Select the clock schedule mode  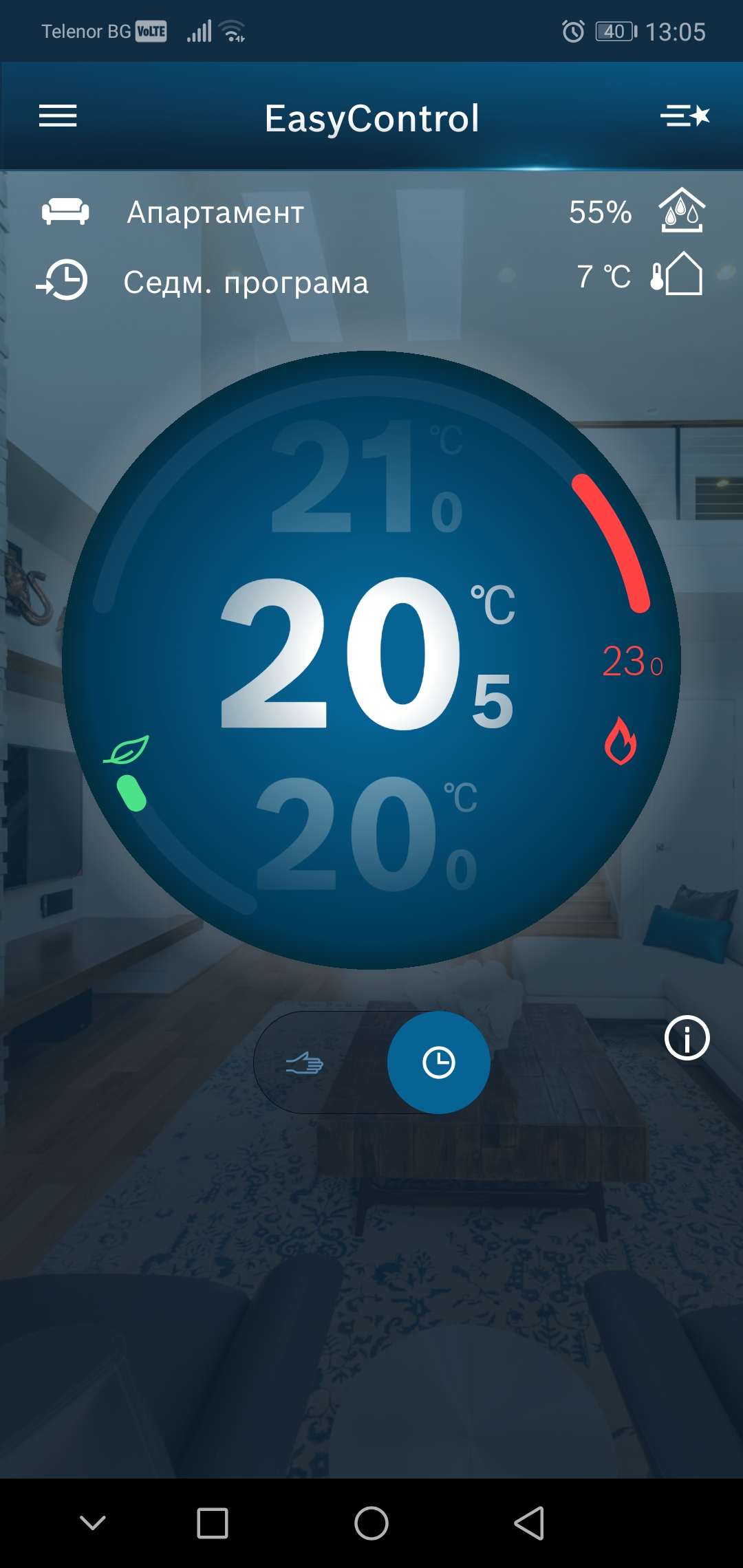click(x=438, y=1063)
